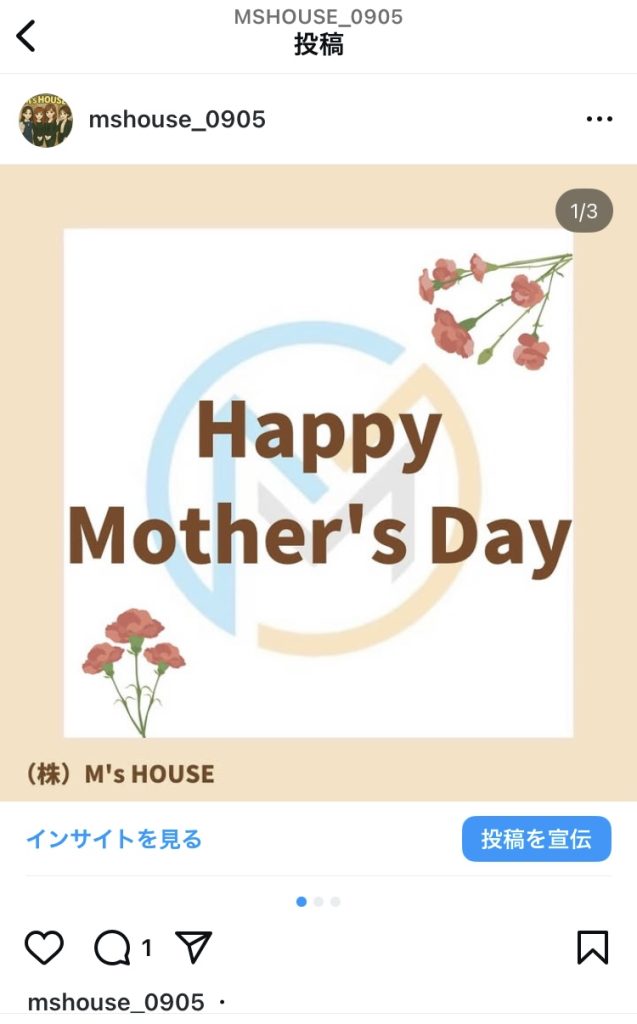Tap インサイトを見る to view insights
The width and height of the screenshot is (637, 1024).
(x=113, y=838)
